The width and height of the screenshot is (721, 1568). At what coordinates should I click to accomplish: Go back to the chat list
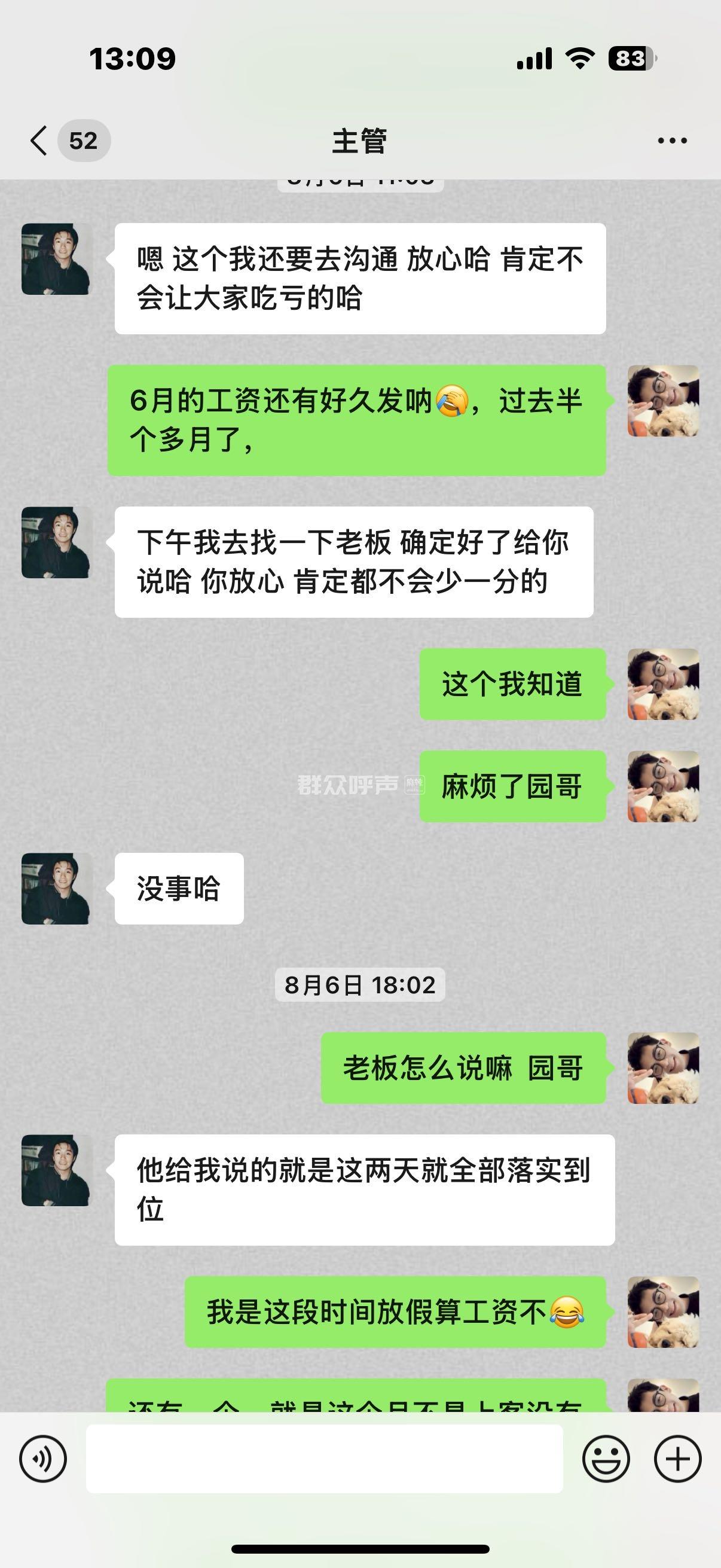39,141
